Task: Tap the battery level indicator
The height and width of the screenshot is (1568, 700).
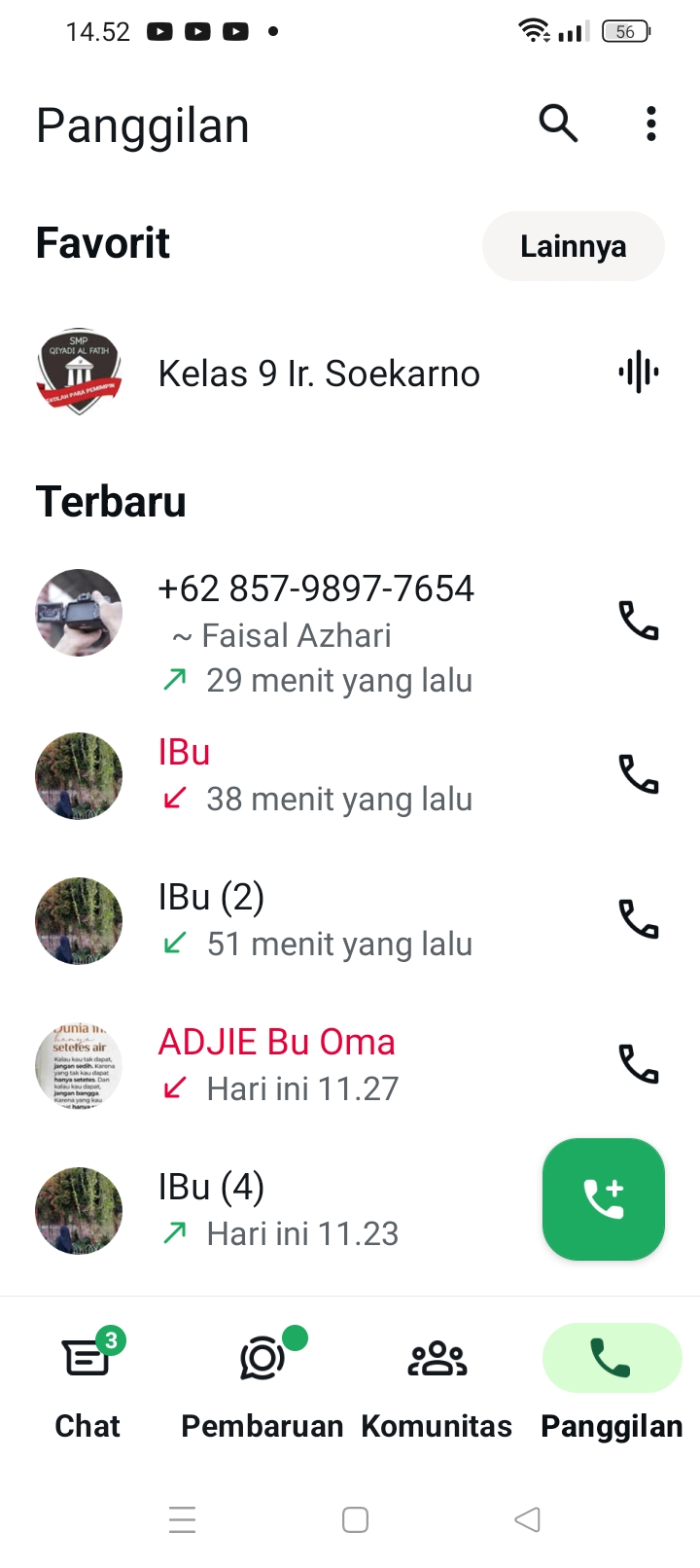Action: click(625, 31)
